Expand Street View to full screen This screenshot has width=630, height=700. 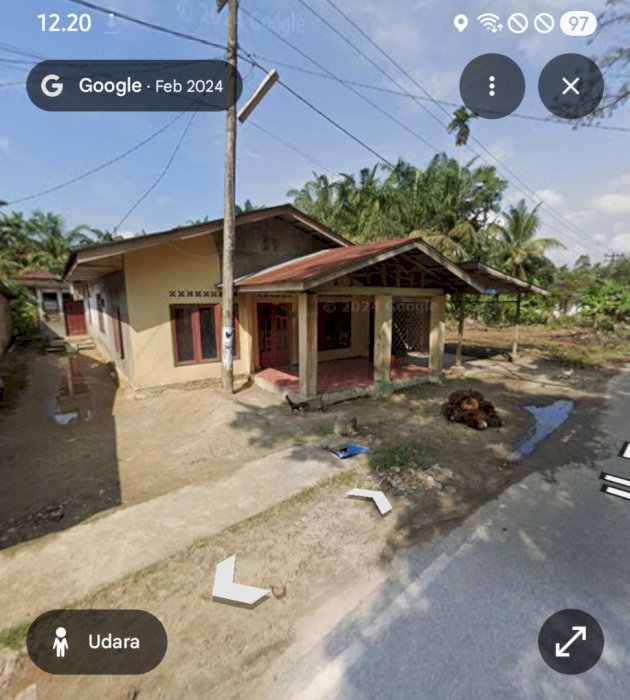pyautogui.click(x=570, y=642)
